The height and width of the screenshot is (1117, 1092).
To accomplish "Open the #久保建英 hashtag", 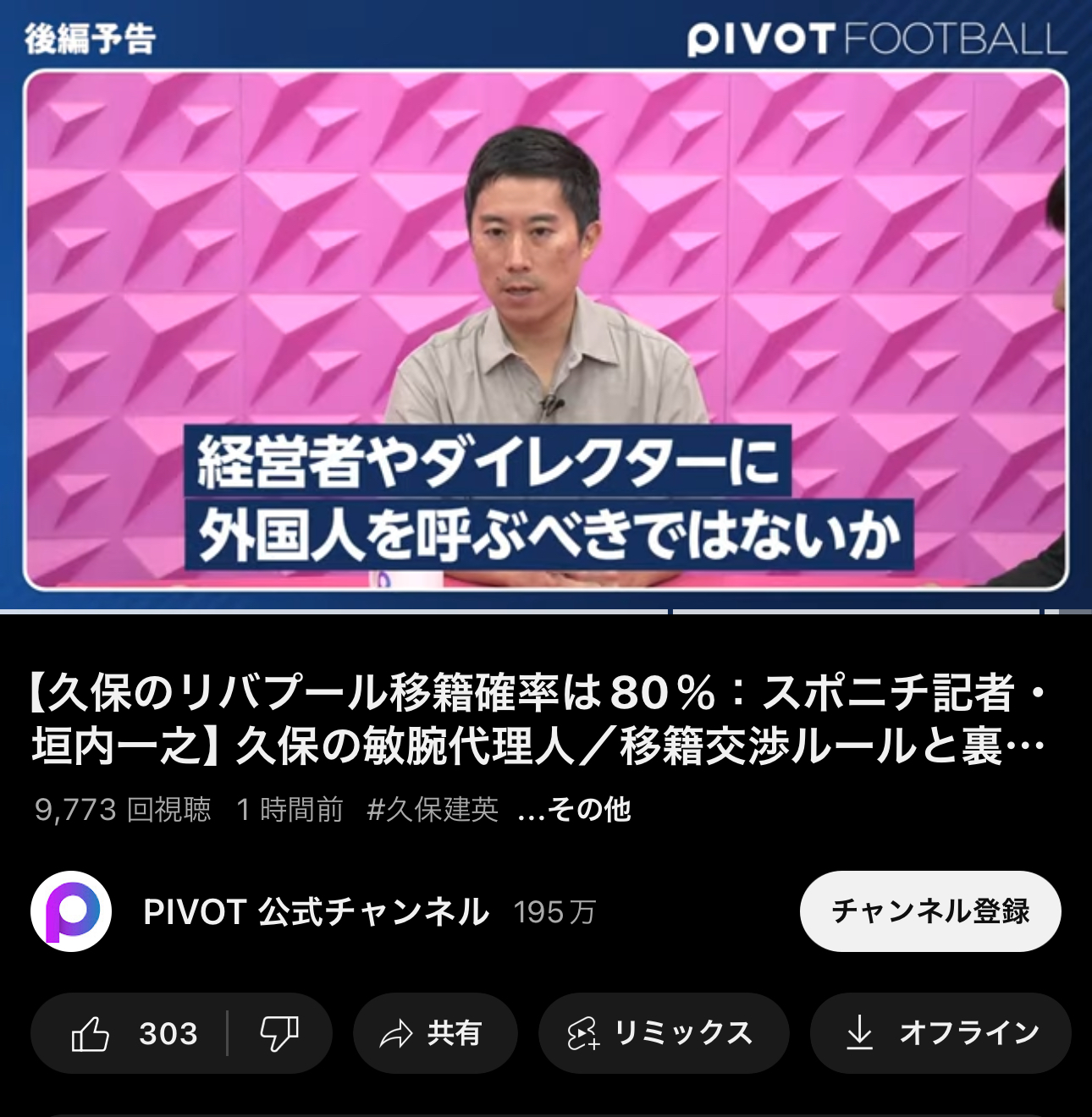I will coord(433,810).
